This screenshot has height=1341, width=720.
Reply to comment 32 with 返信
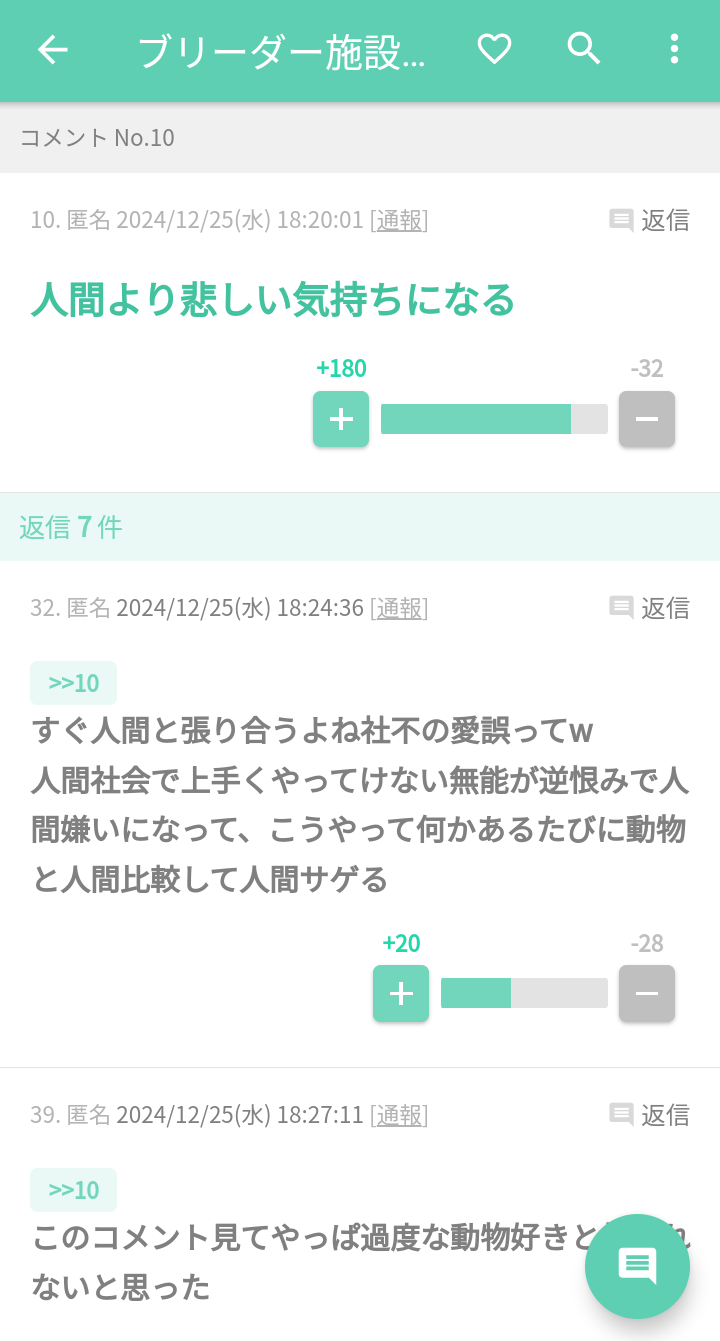(650, 608)
